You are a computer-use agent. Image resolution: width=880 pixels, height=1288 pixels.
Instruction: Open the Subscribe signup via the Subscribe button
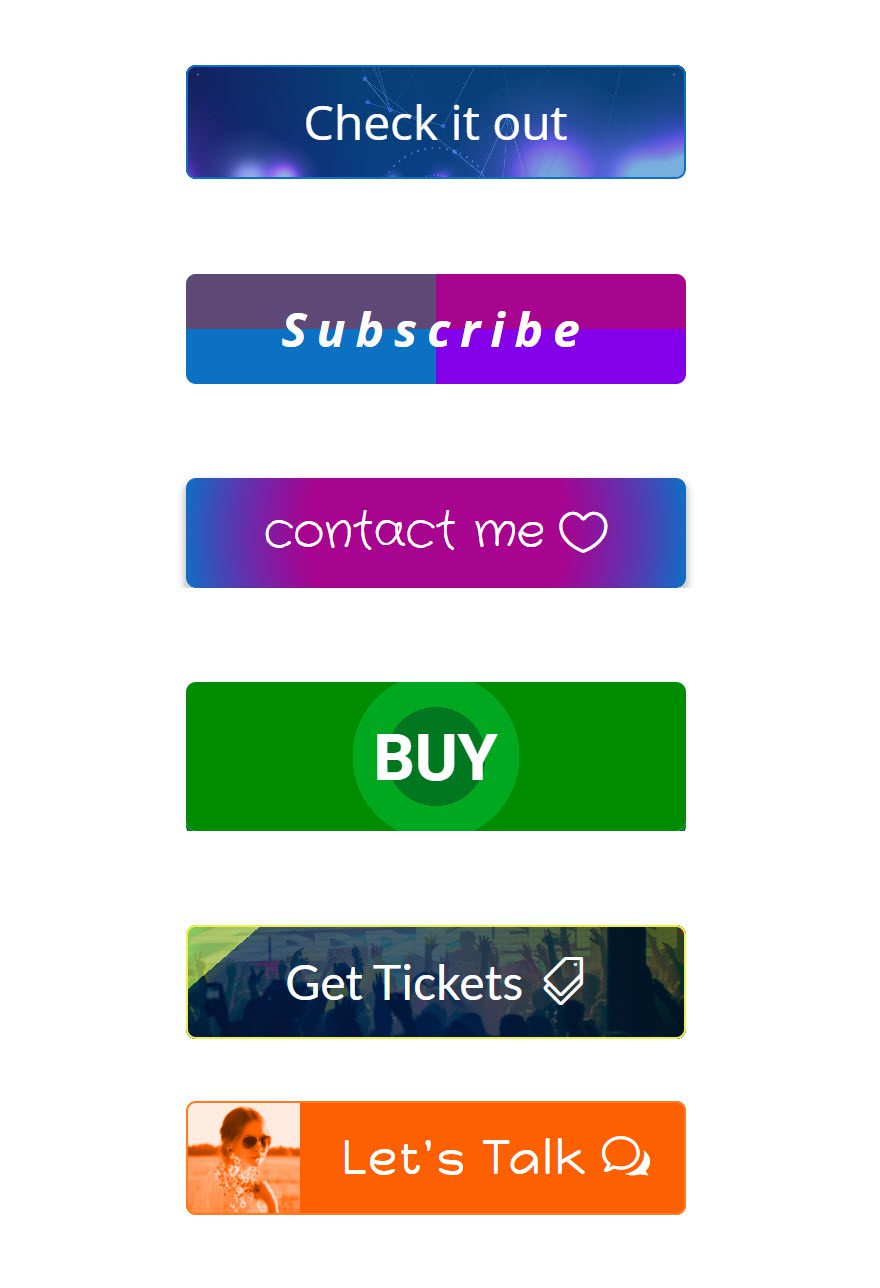[x=435, y=328]
